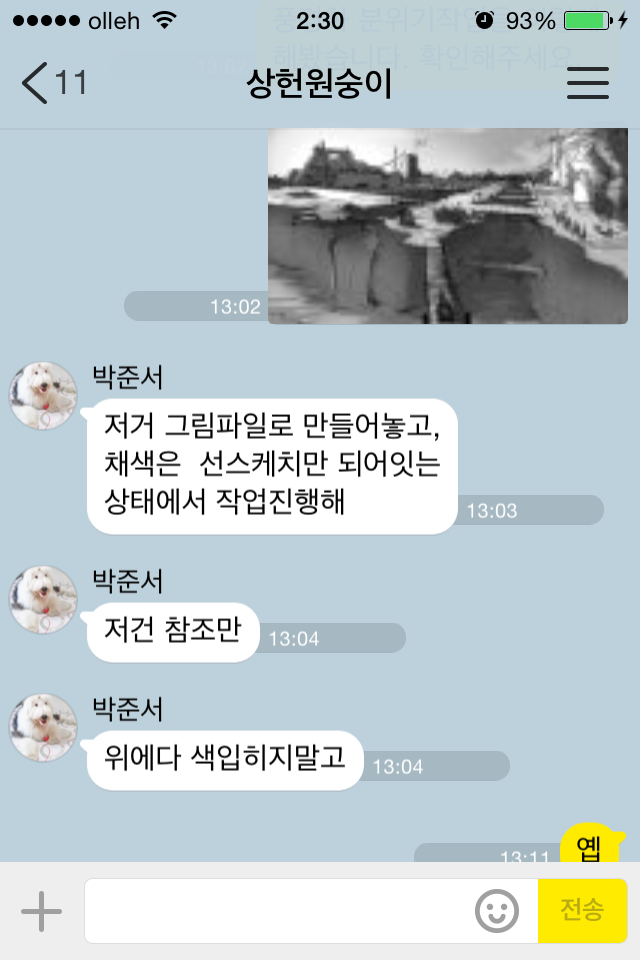
Task: Tap the plus attachment button
Action: [x=41, y=911]
